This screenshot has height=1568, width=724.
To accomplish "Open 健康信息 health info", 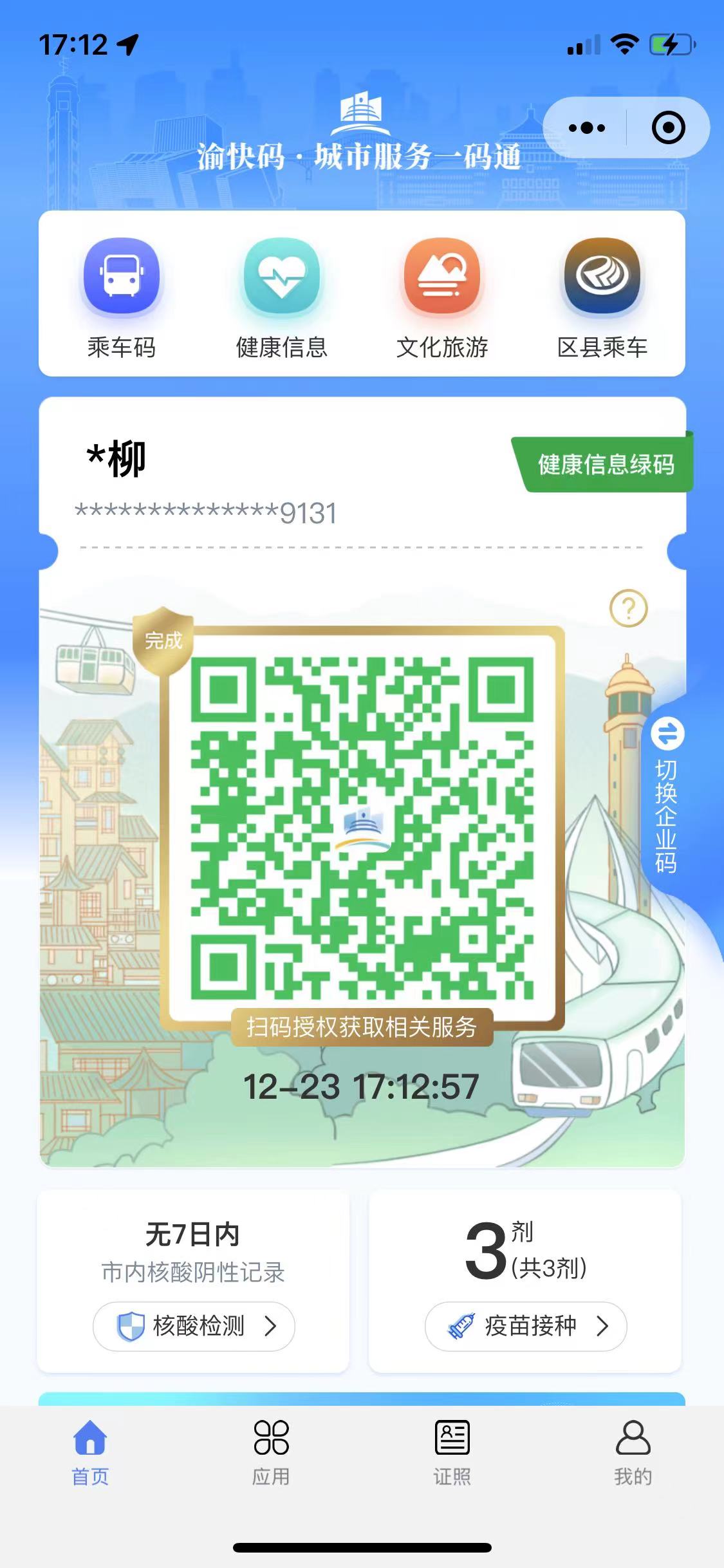I will 281,297.
